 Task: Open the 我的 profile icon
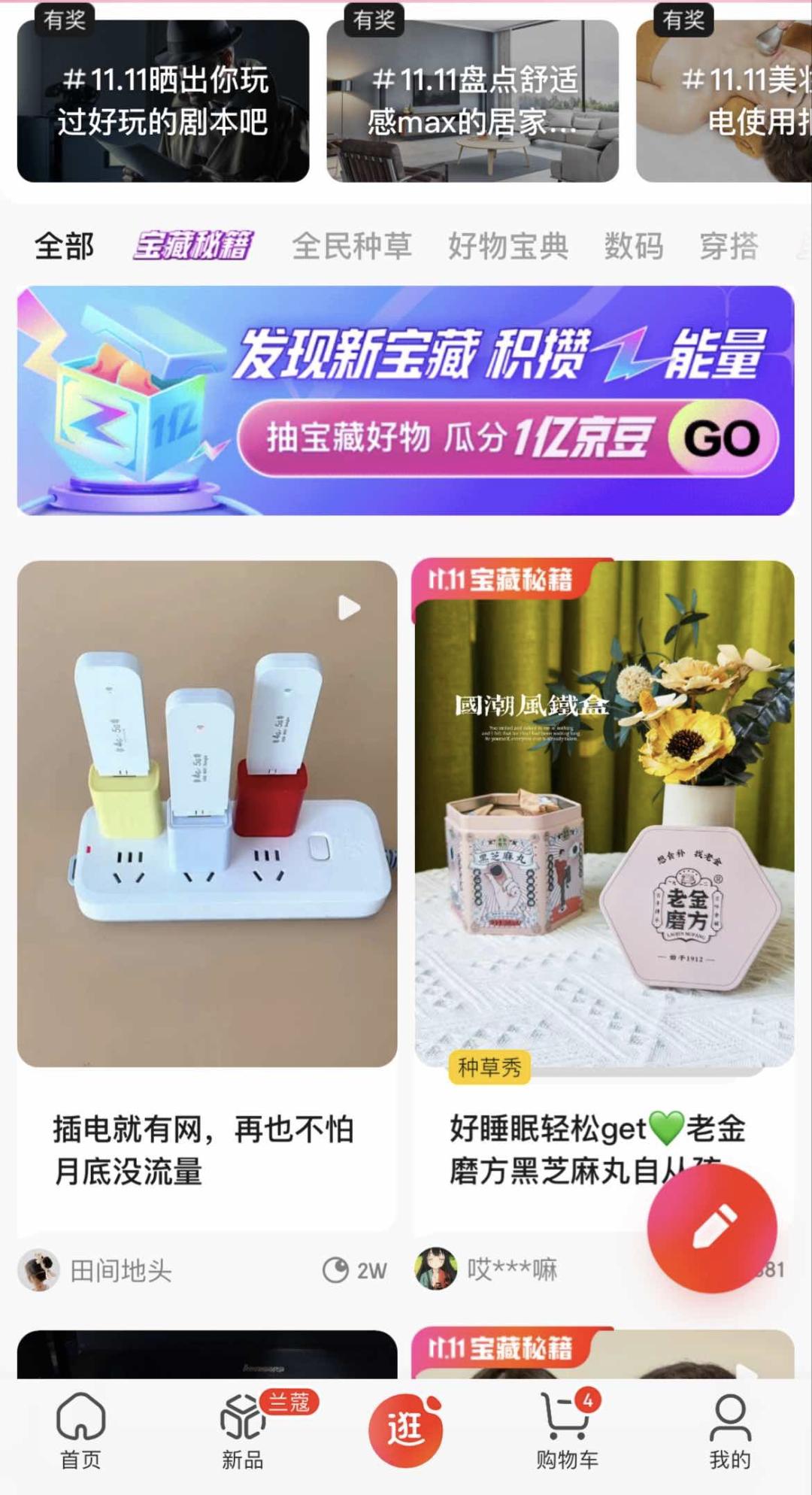727,1429
